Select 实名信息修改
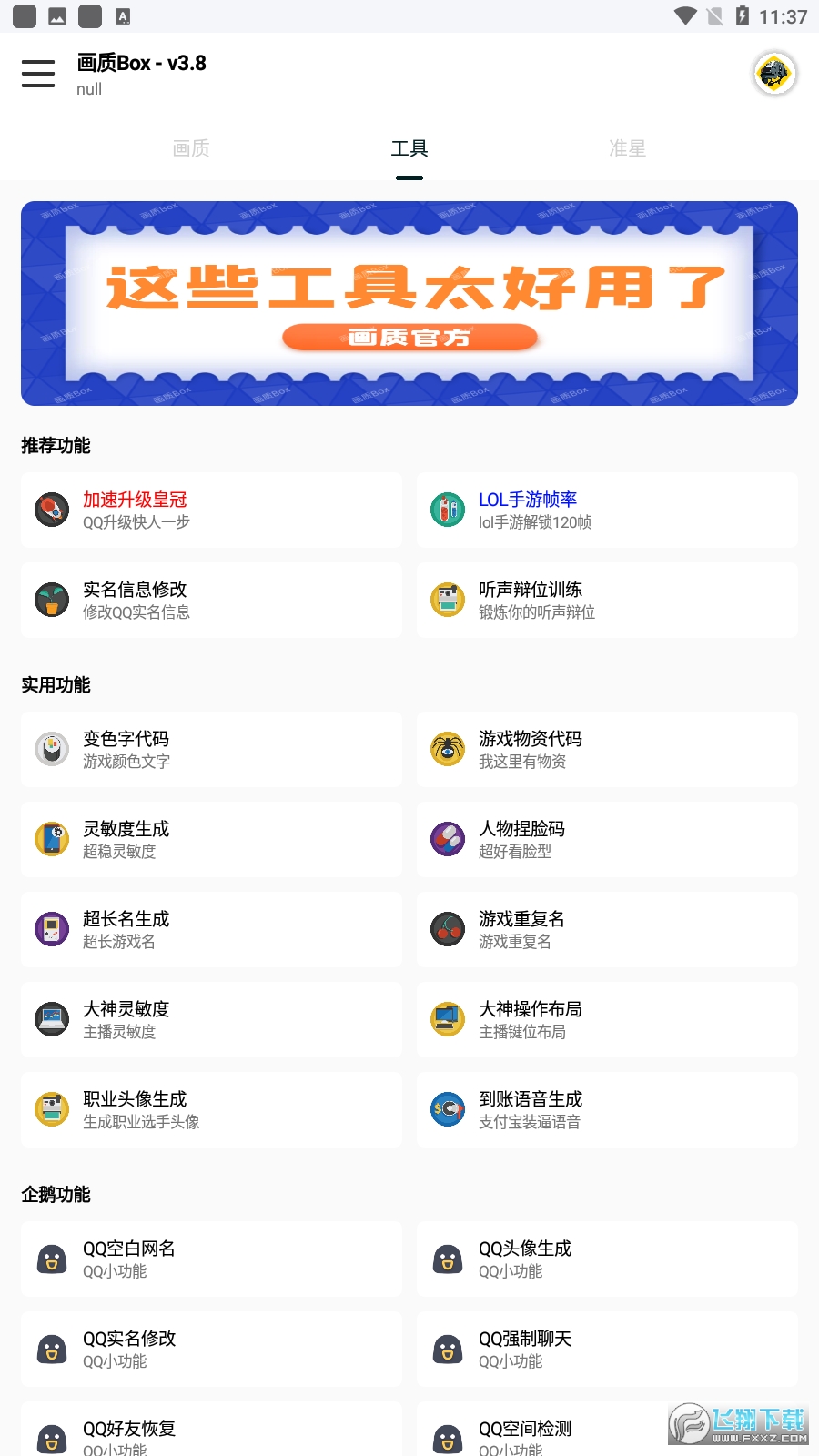Screen dimensions: 819x1456 [211, 600]
